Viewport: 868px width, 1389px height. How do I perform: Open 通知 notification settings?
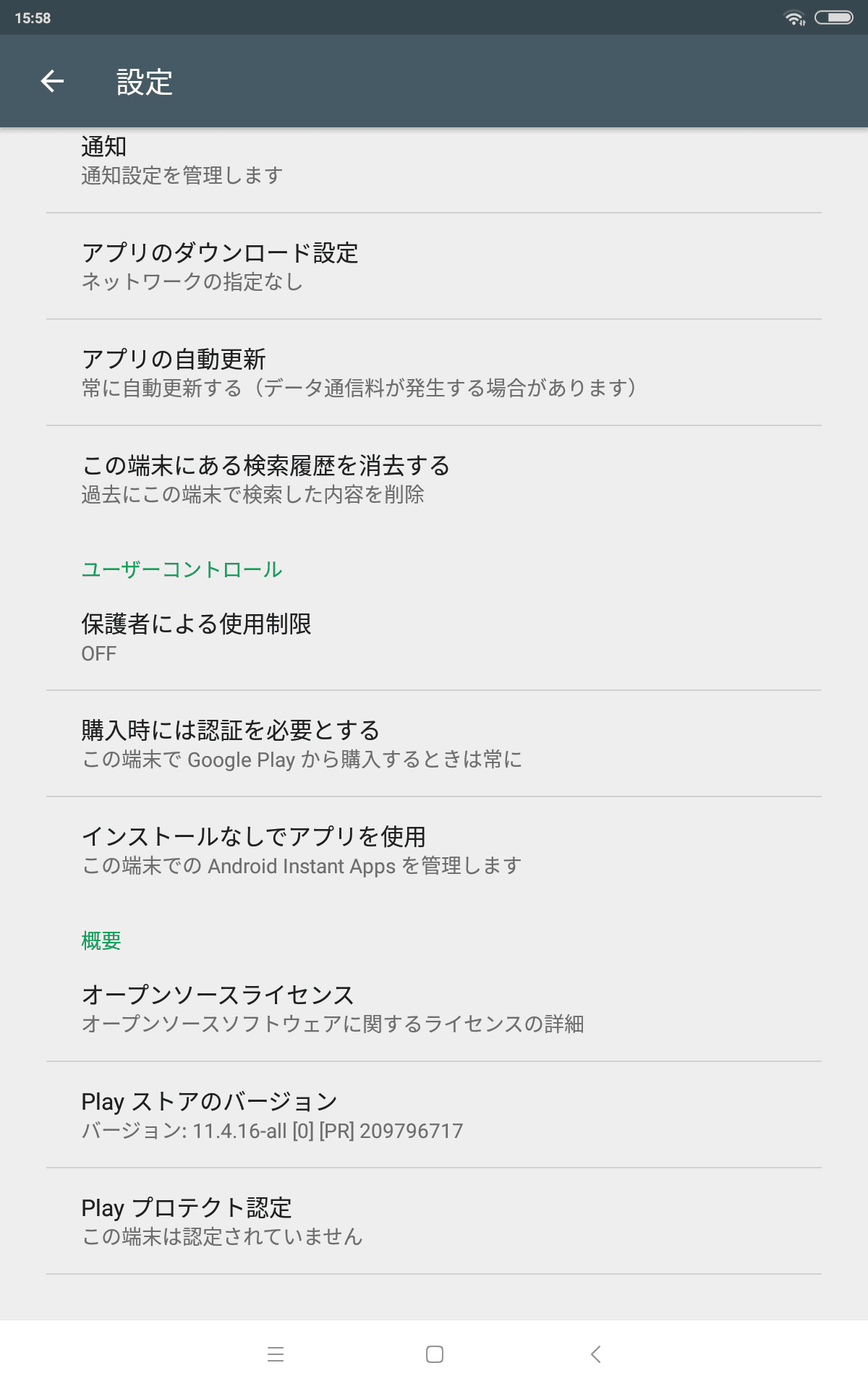click(x=434, y=162)
